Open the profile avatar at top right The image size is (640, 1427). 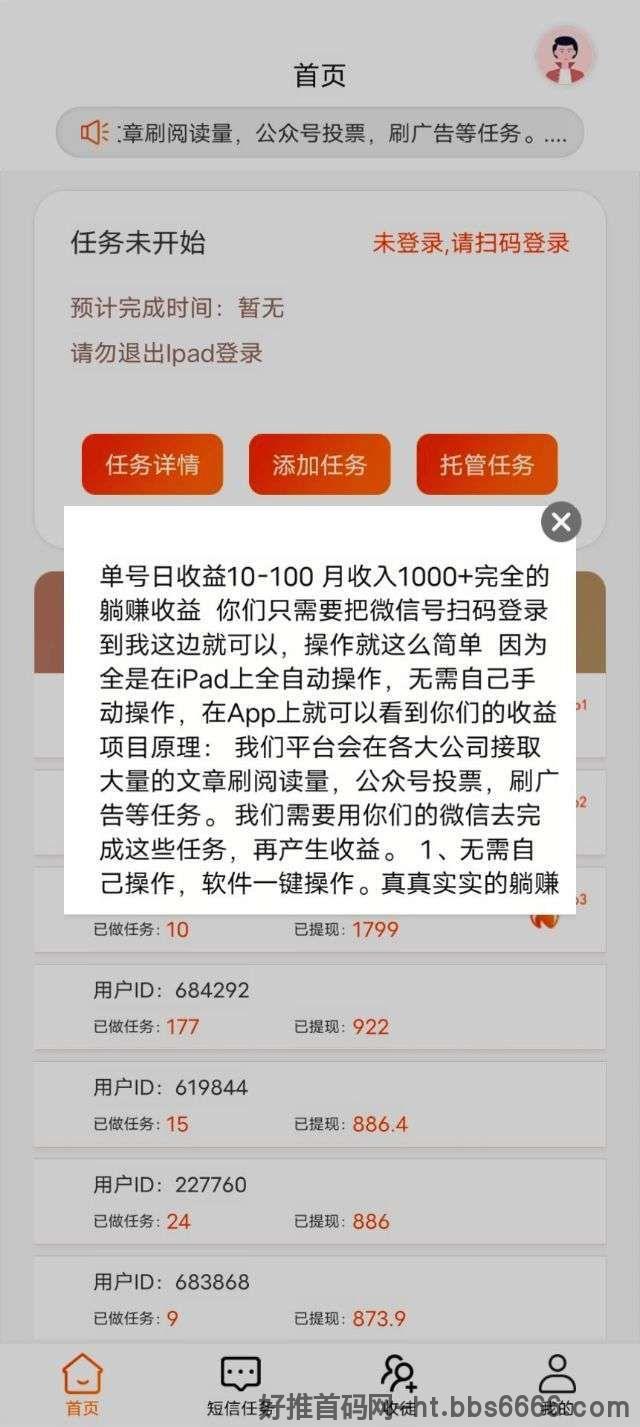[565, 56]
